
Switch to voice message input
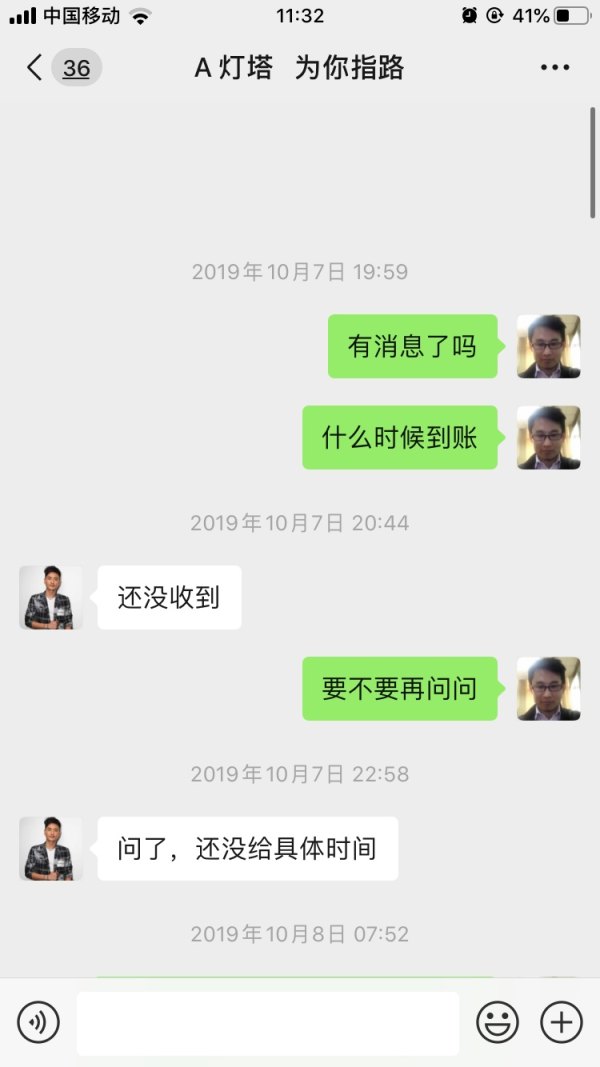(39, 1022)
